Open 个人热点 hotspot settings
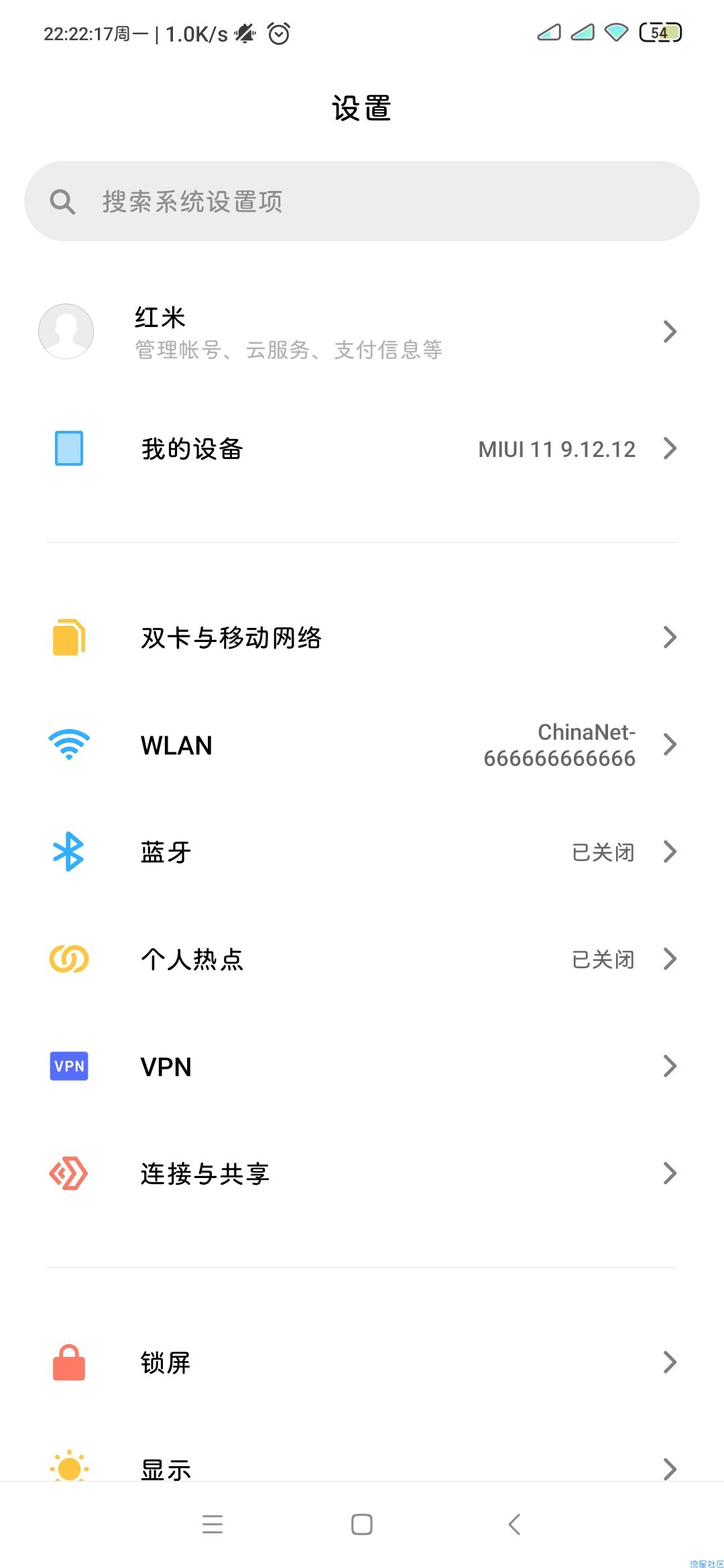 point(362,959)
